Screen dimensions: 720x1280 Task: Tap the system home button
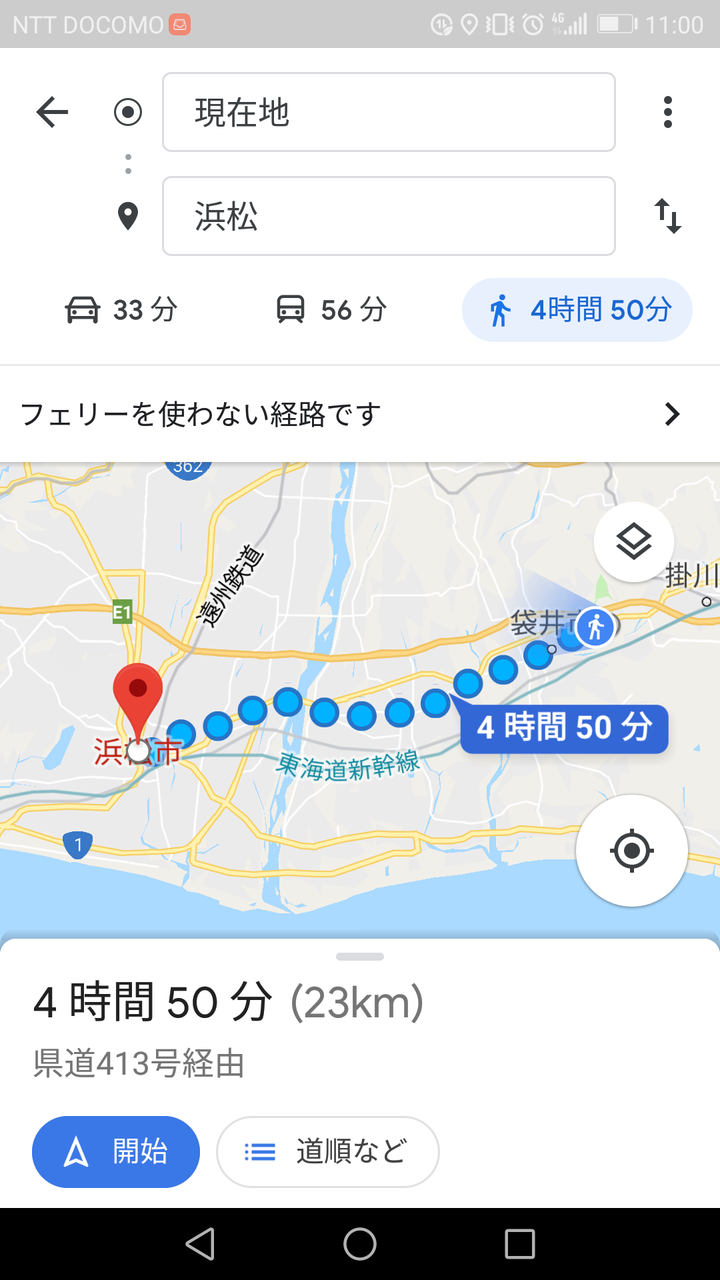(360, 1244)
